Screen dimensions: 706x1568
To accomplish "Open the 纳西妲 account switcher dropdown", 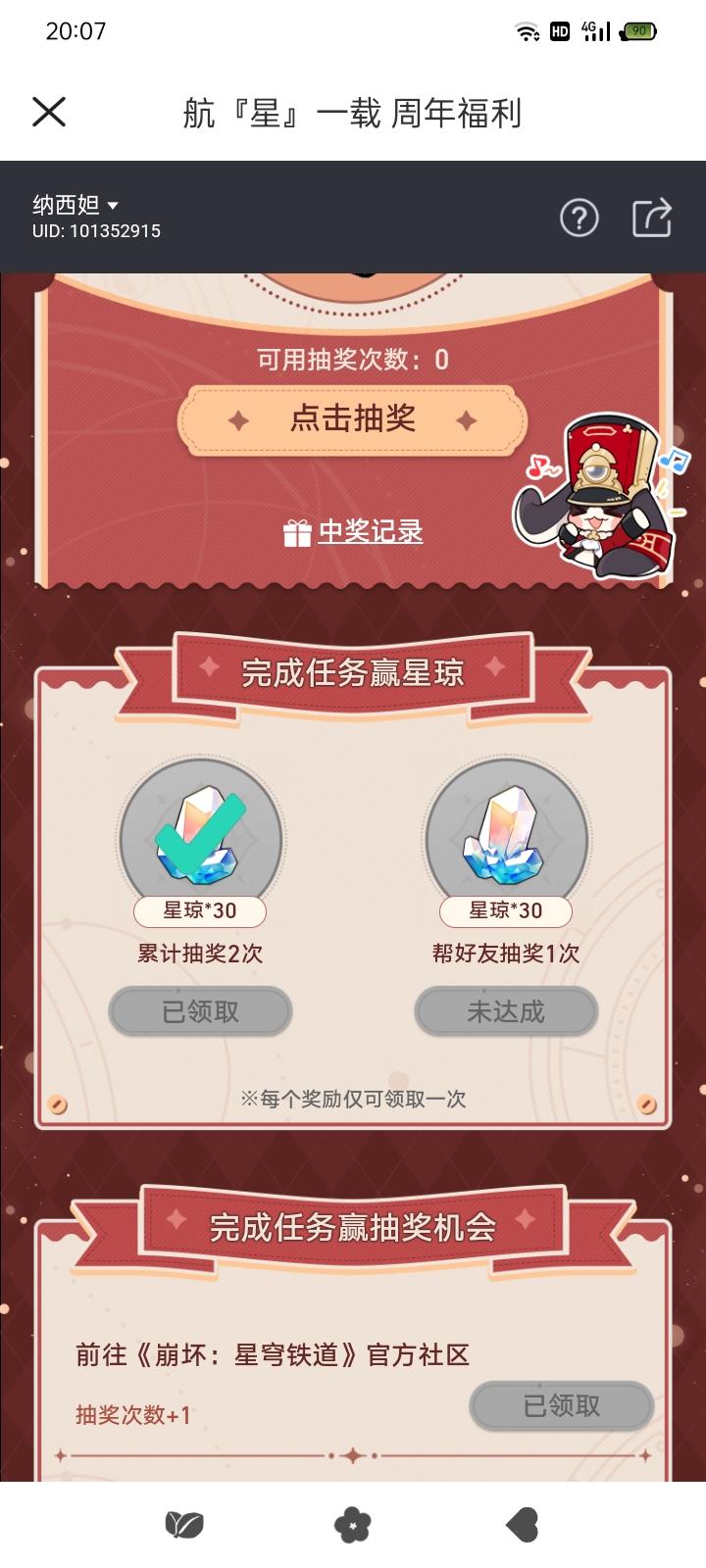I will [x=74, y=204].
